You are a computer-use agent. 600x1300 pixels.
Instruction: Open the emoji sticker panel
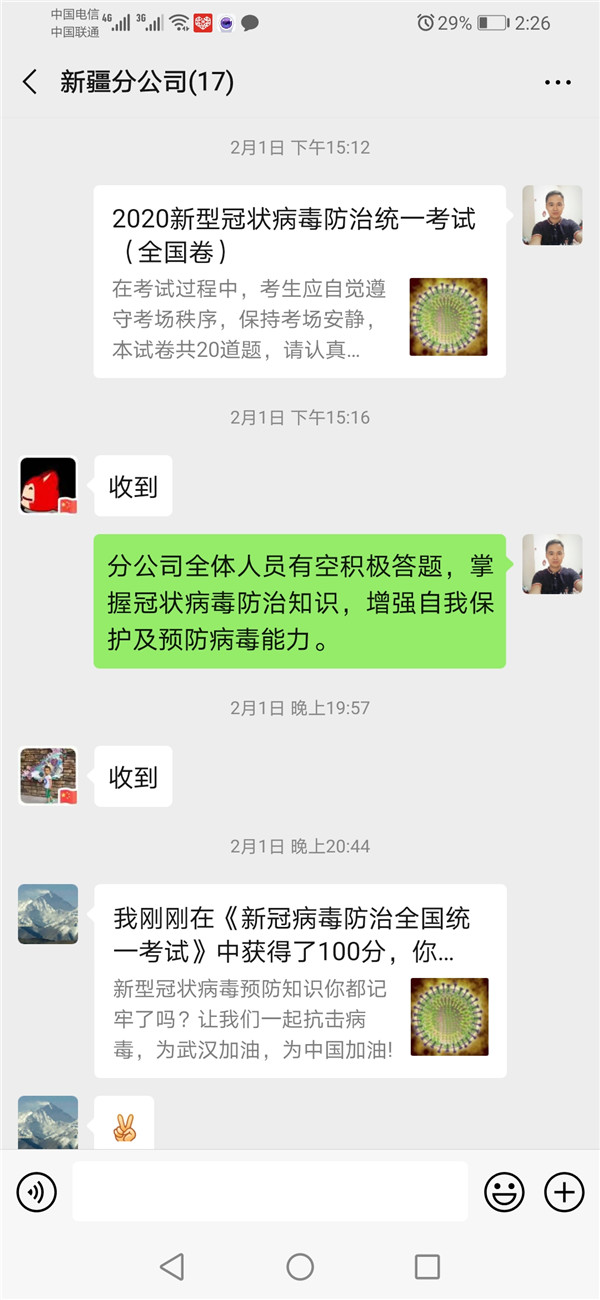(x=504, y=1191)
